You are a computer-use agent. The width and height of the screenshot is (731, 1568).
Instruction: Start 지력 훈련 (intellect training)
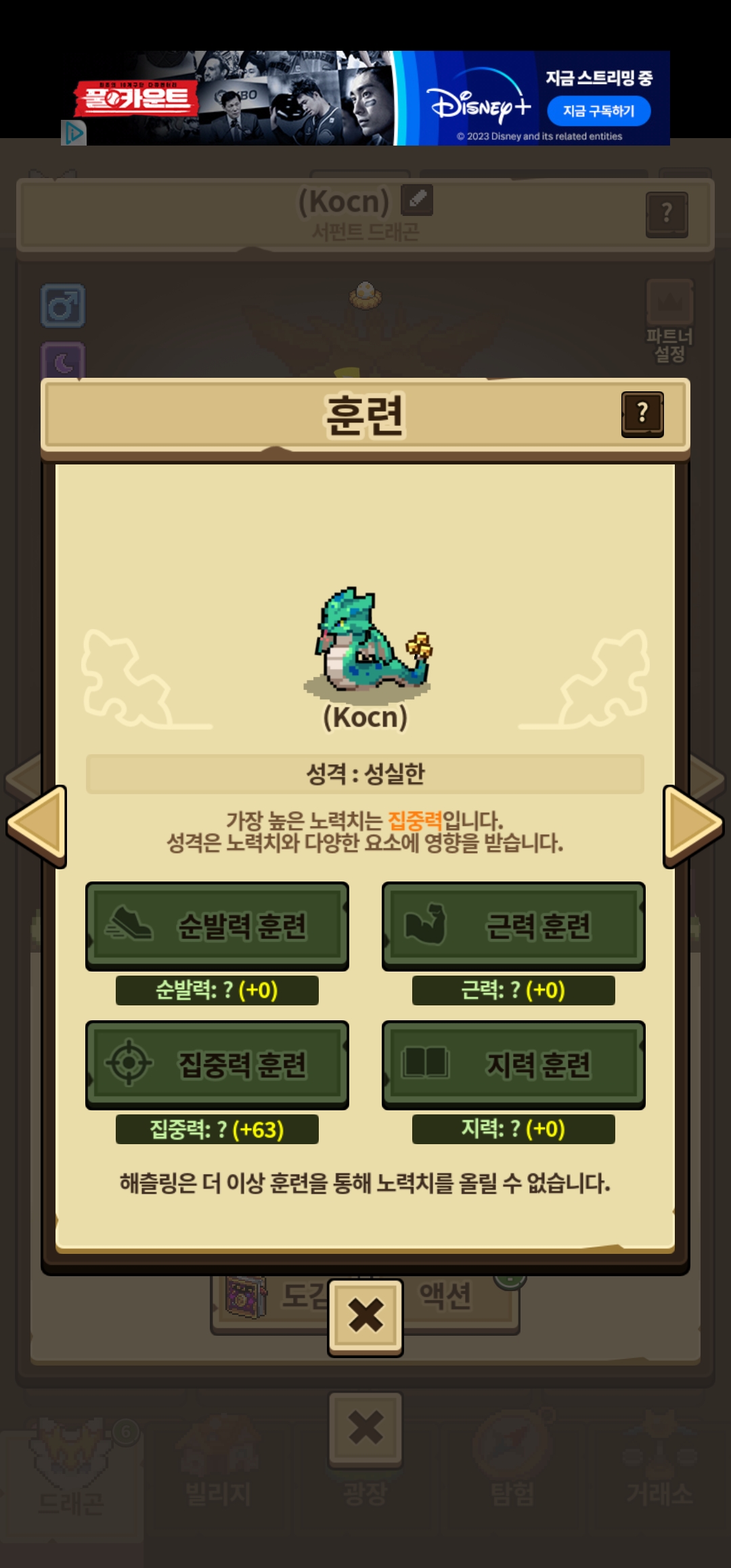tap(514, 1064)
